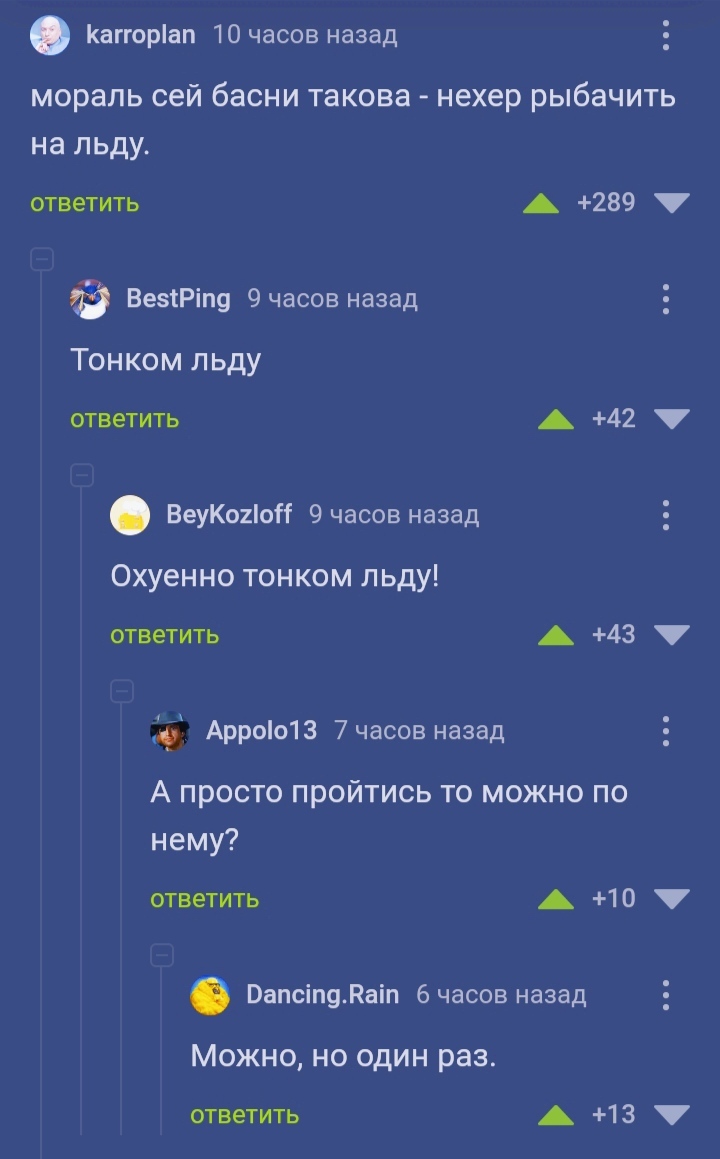This screenshot has height=1159, width=720.
Task: Collapse the thread under karroplan's comment
Action: [x=42, y=259]
